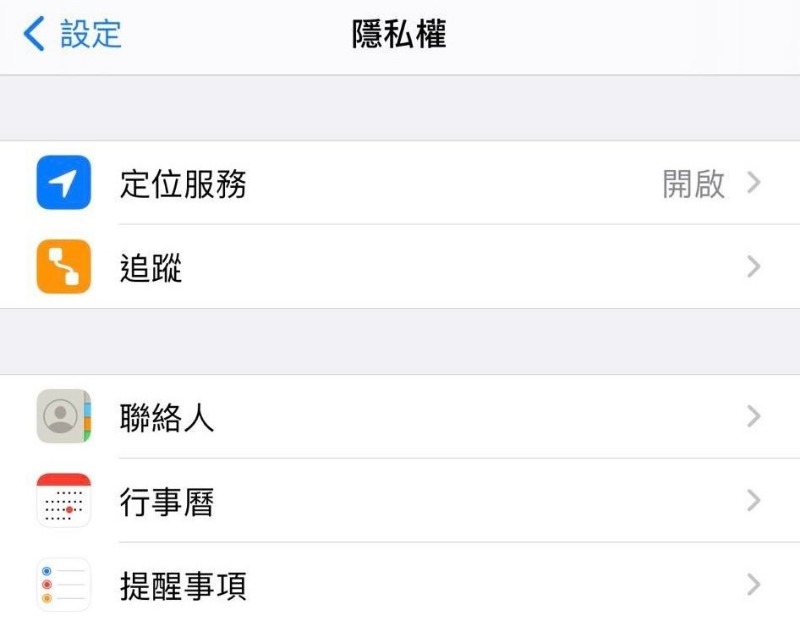Image resolution: width=800 pixels, height=621 pixels.
Task: Open the 追蹤 row
Action: click(400, 268)
